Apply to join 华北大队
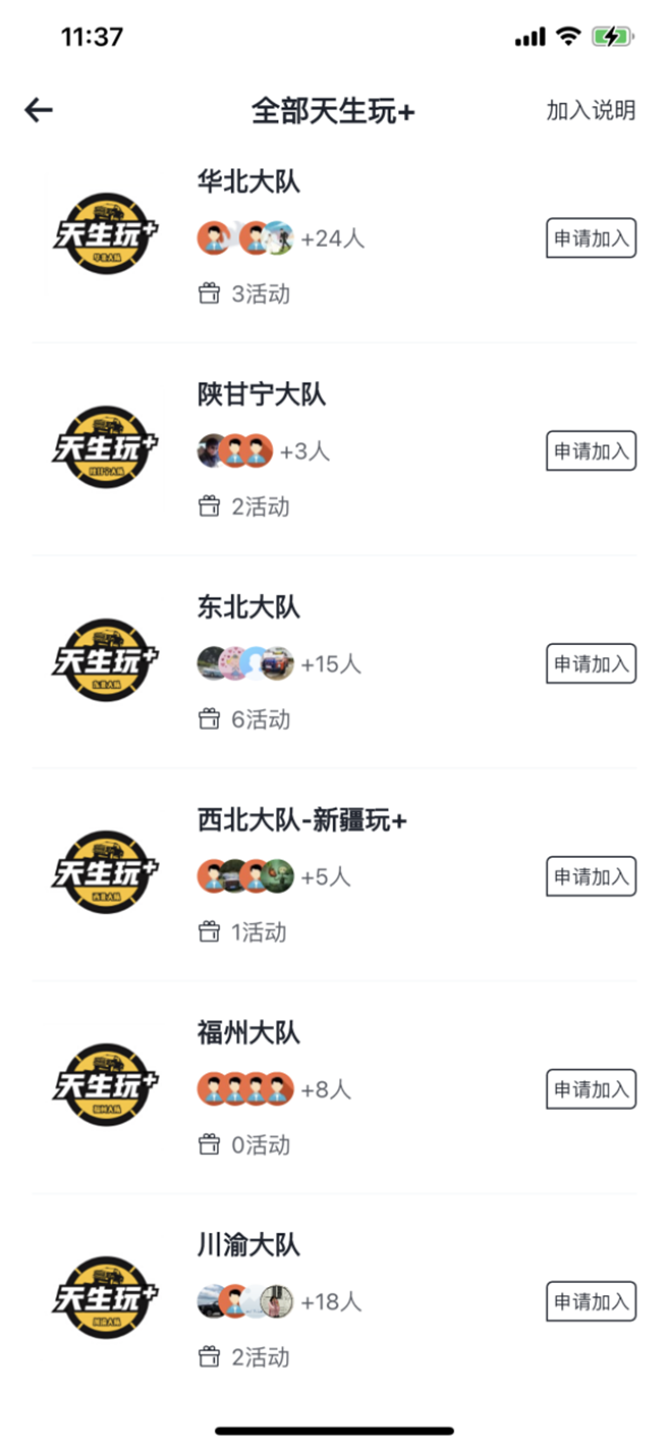This screenshot has width=669, height=1448. [591, 239]
